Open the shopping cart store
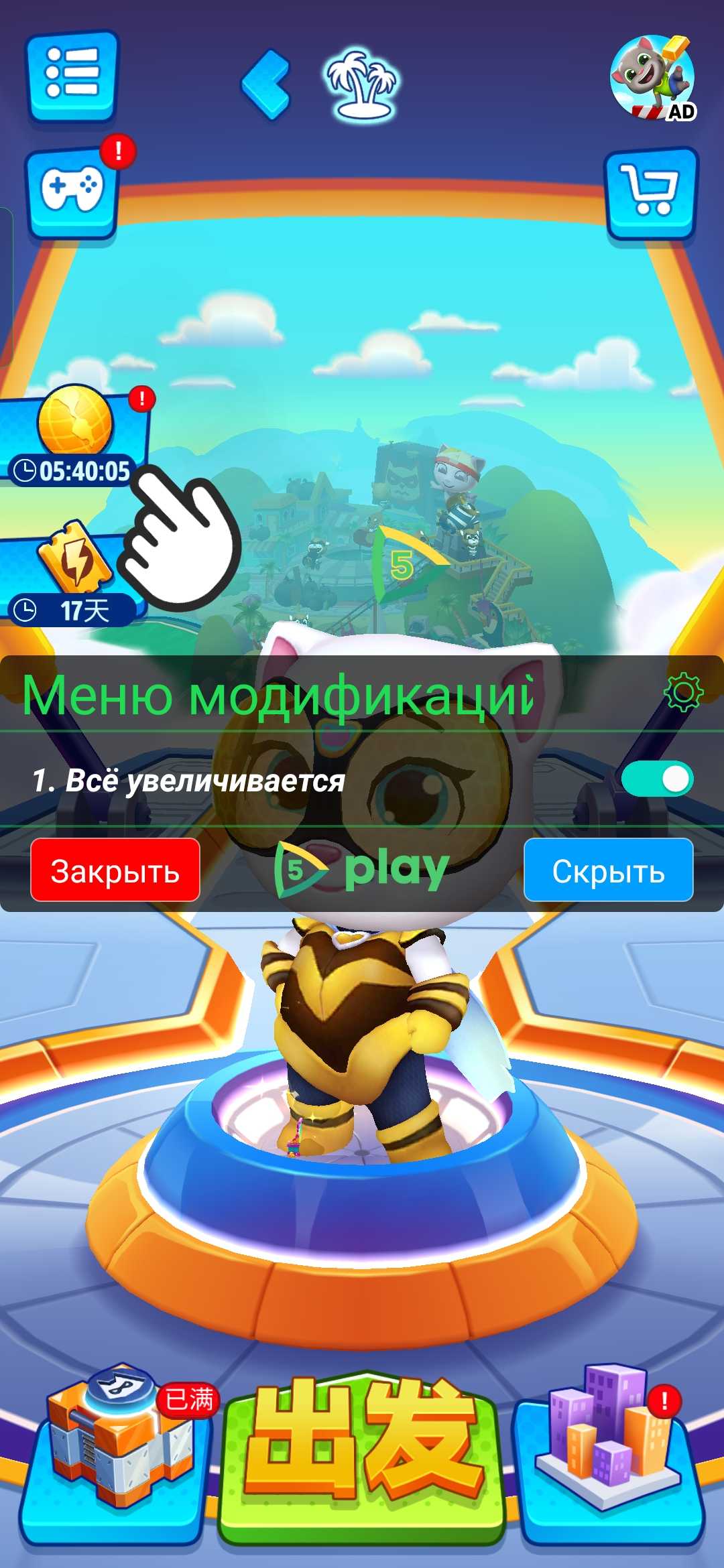Screen dimensions: 724x1568 tap(651, 192)
